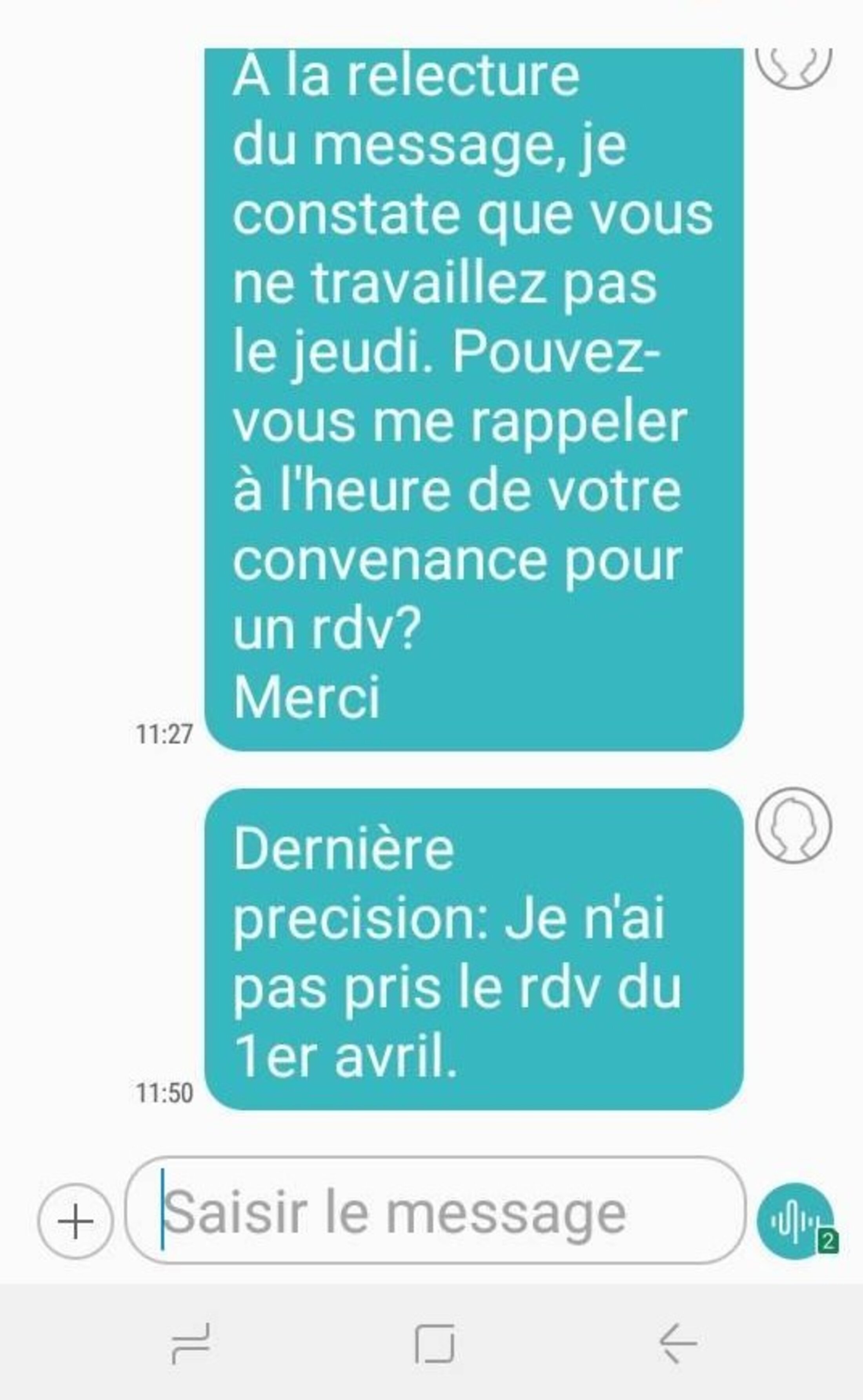Screen dimensions: 863x1400
Task: Tap the voice message waveform button
Action: click(794, 1220)
